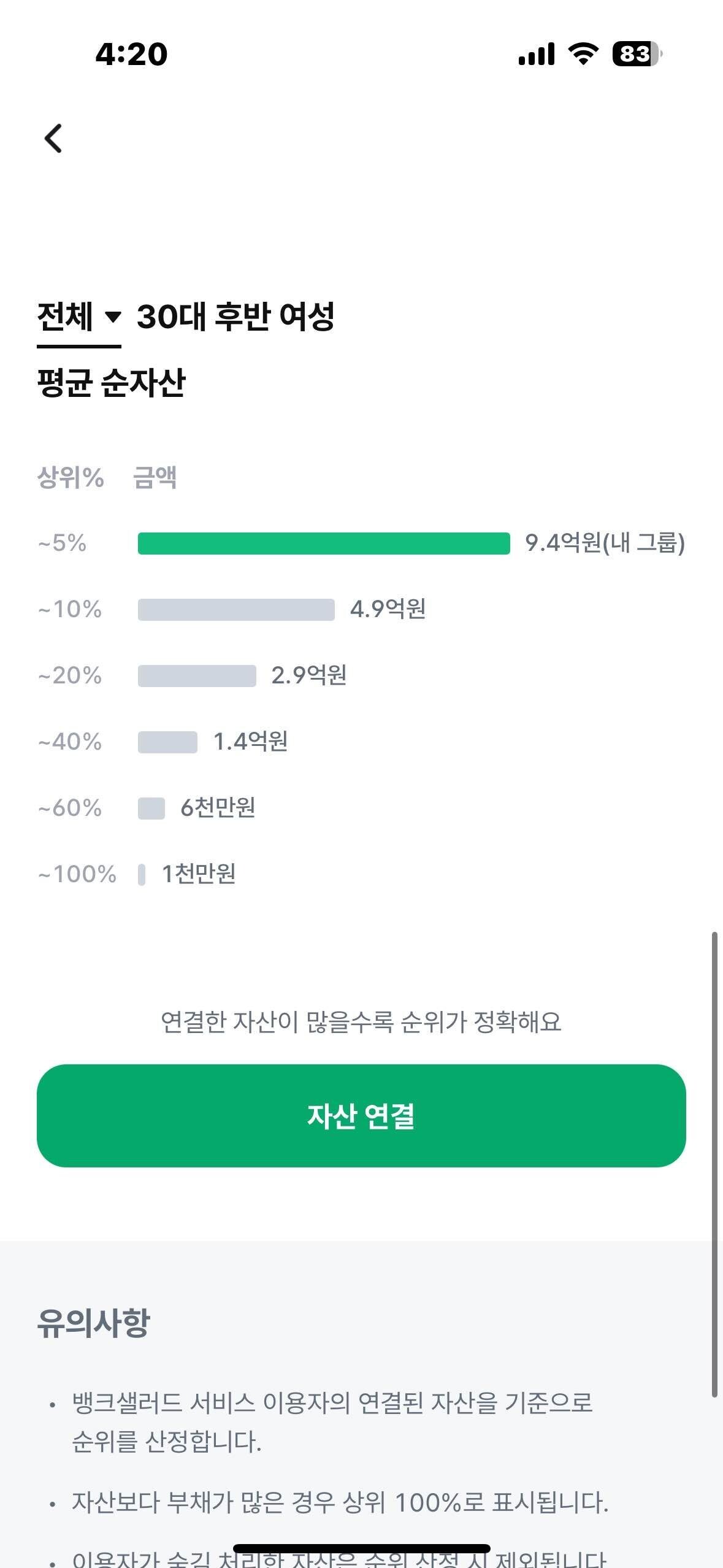Select the green bar for 내 그룹

point(324,543)
